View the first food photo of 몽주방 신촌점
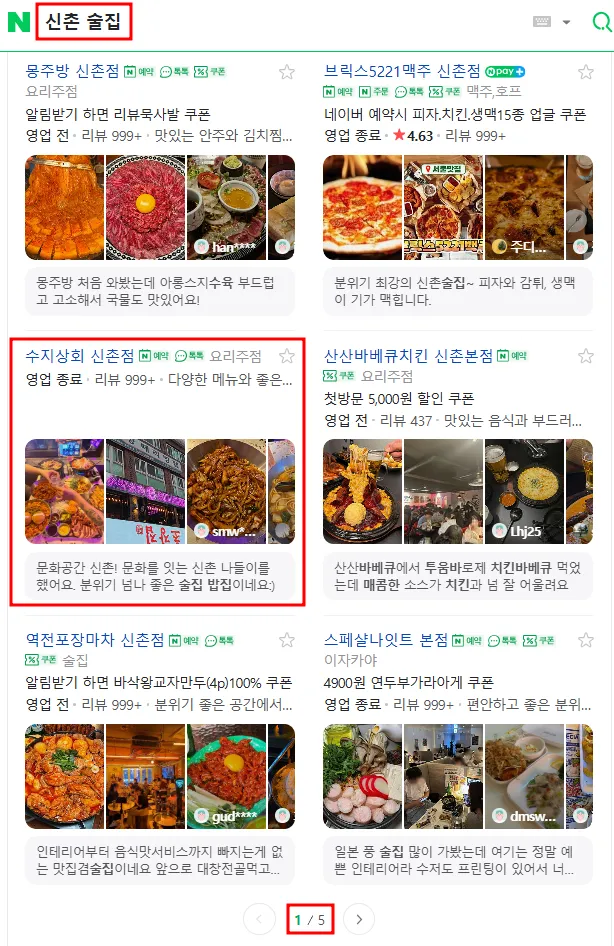 pos(64,207)
